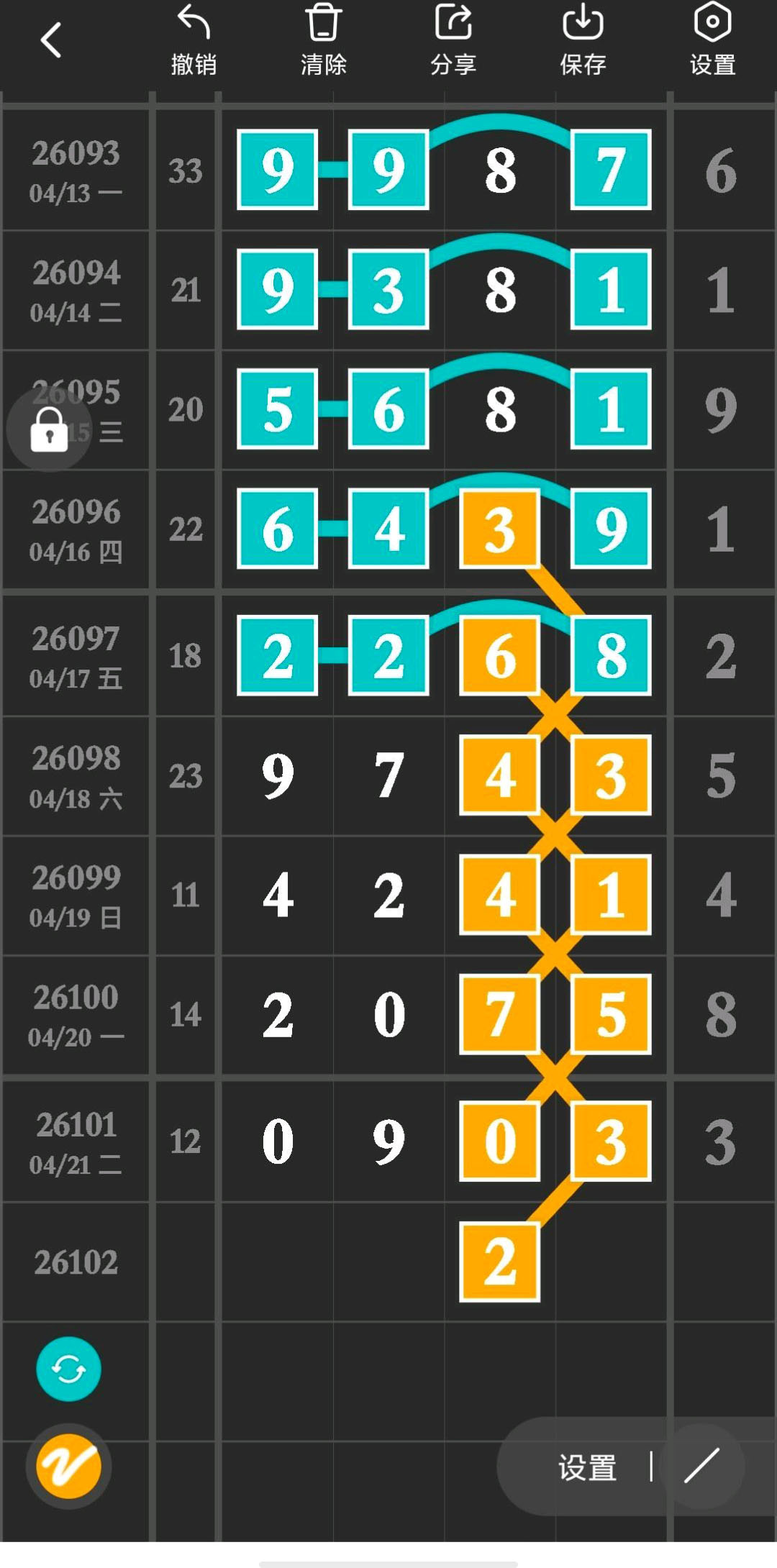This screenshot has height=1568, width=777.
Task: Select the line drawing tool button
Action: [x=701, y=1466]
